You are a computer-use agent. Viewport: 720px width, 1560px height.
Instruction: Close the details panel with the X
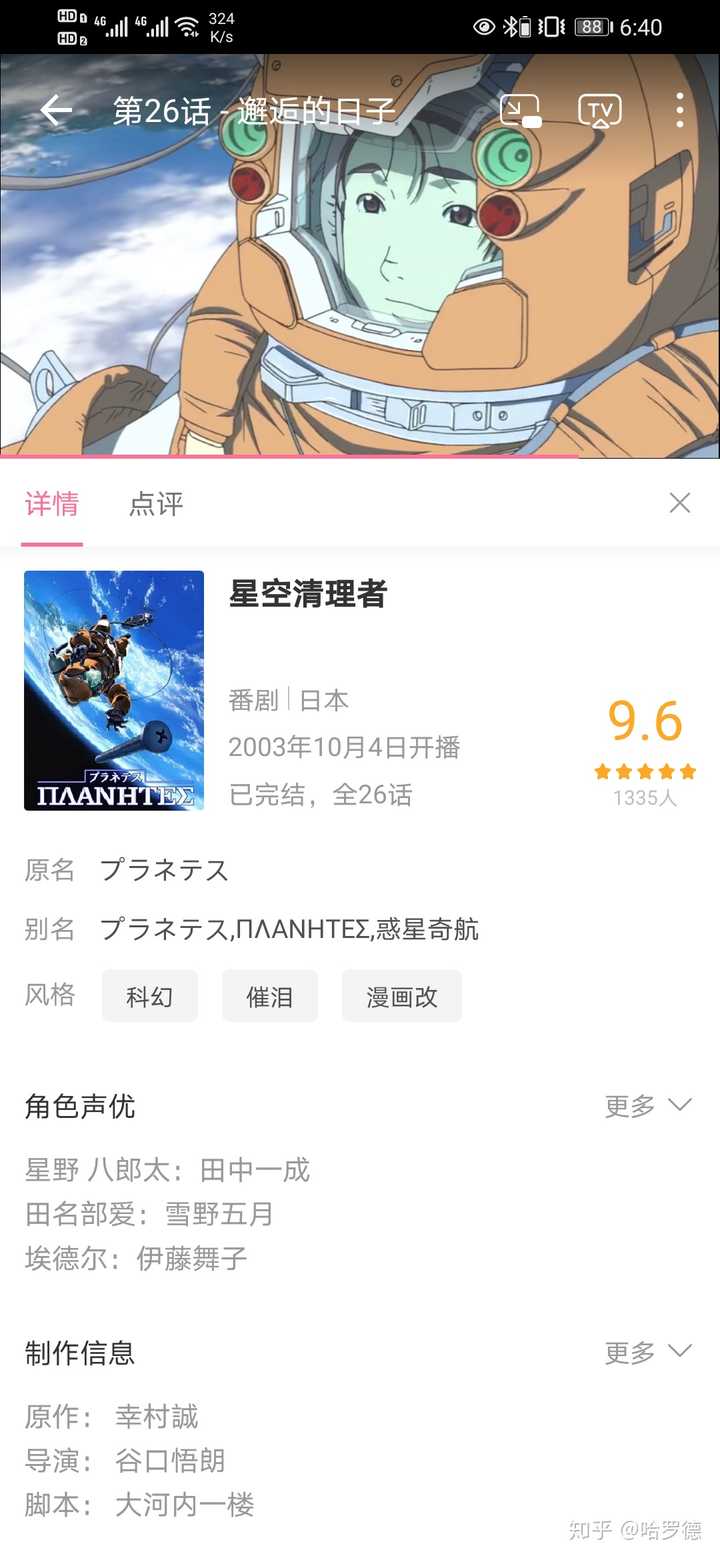click(x=680, y=503)
